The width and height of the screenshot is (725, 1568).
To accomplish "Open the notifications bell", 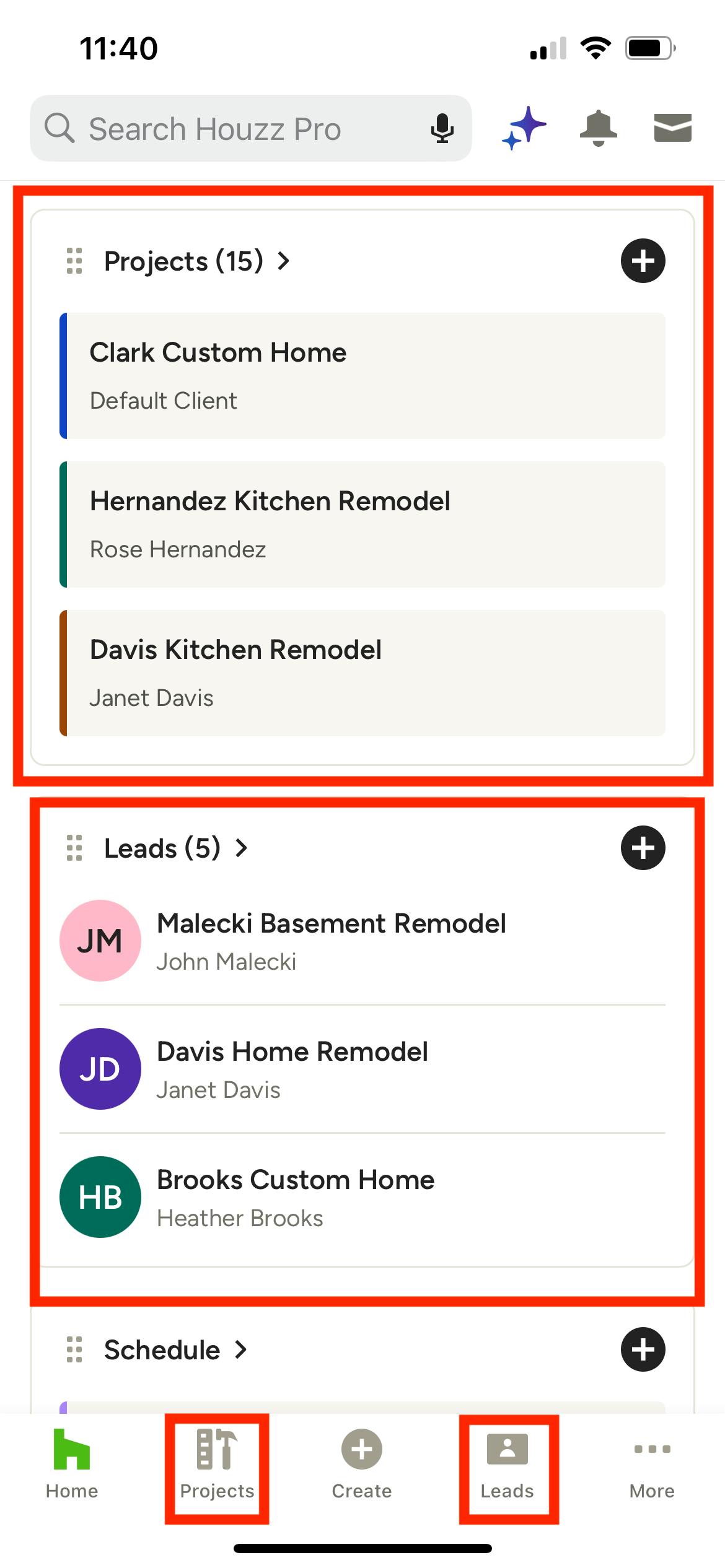I will pos(598,128).
